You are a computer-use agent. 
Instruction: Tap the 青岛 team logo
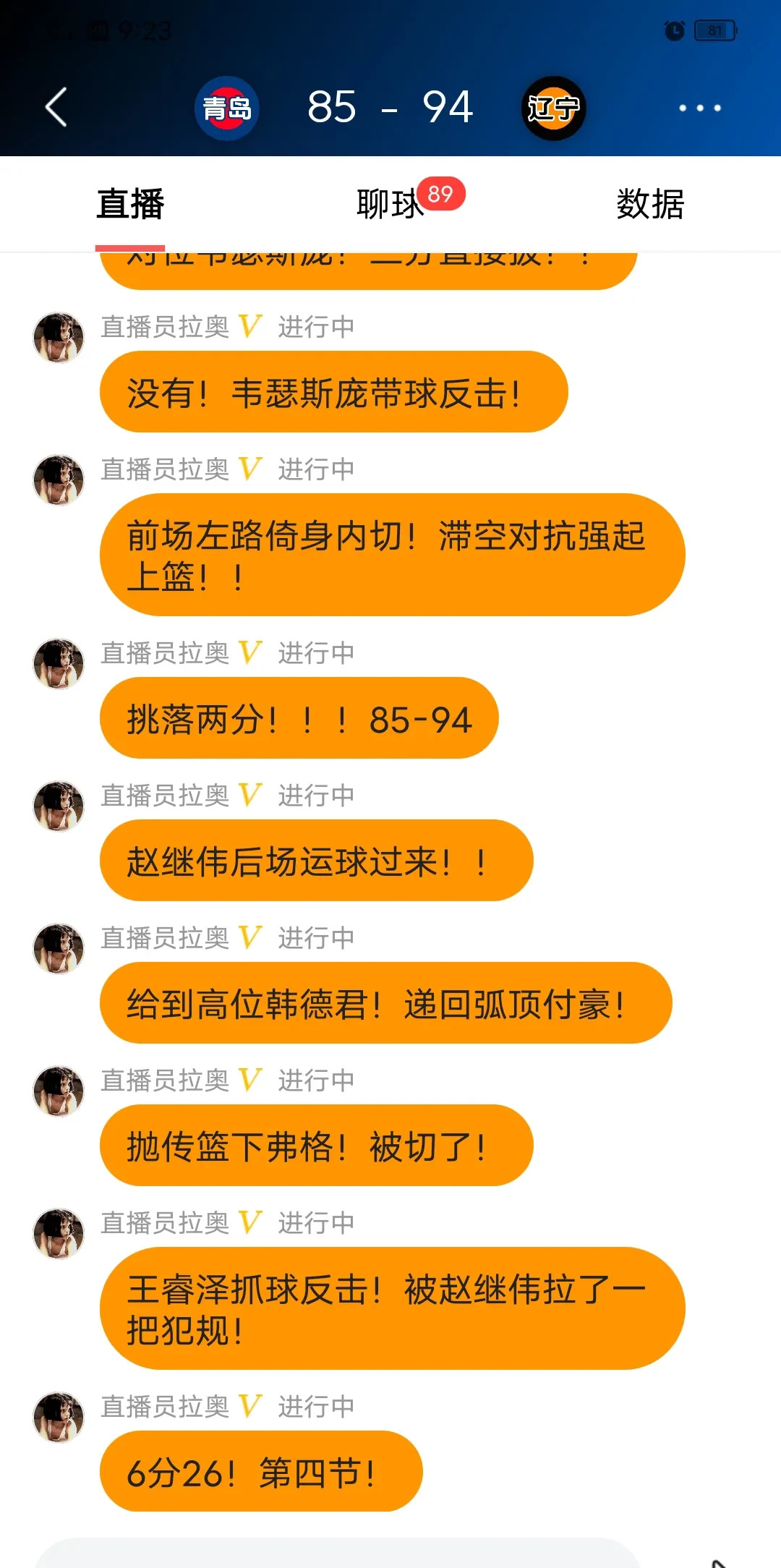pos(226,107)
